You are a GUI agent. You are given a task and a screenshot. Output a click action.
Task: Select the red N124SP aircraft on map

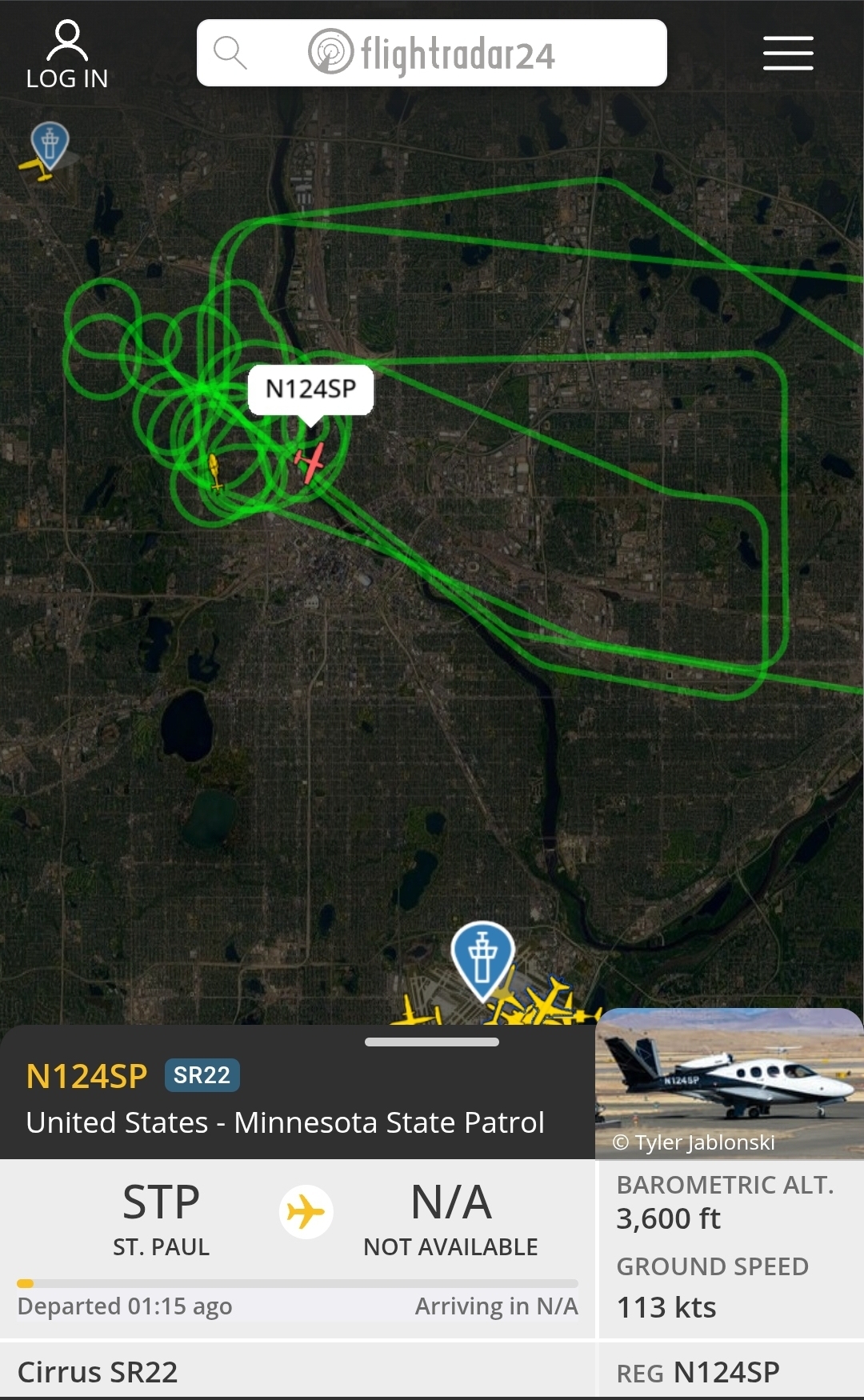tap(310, 462)
